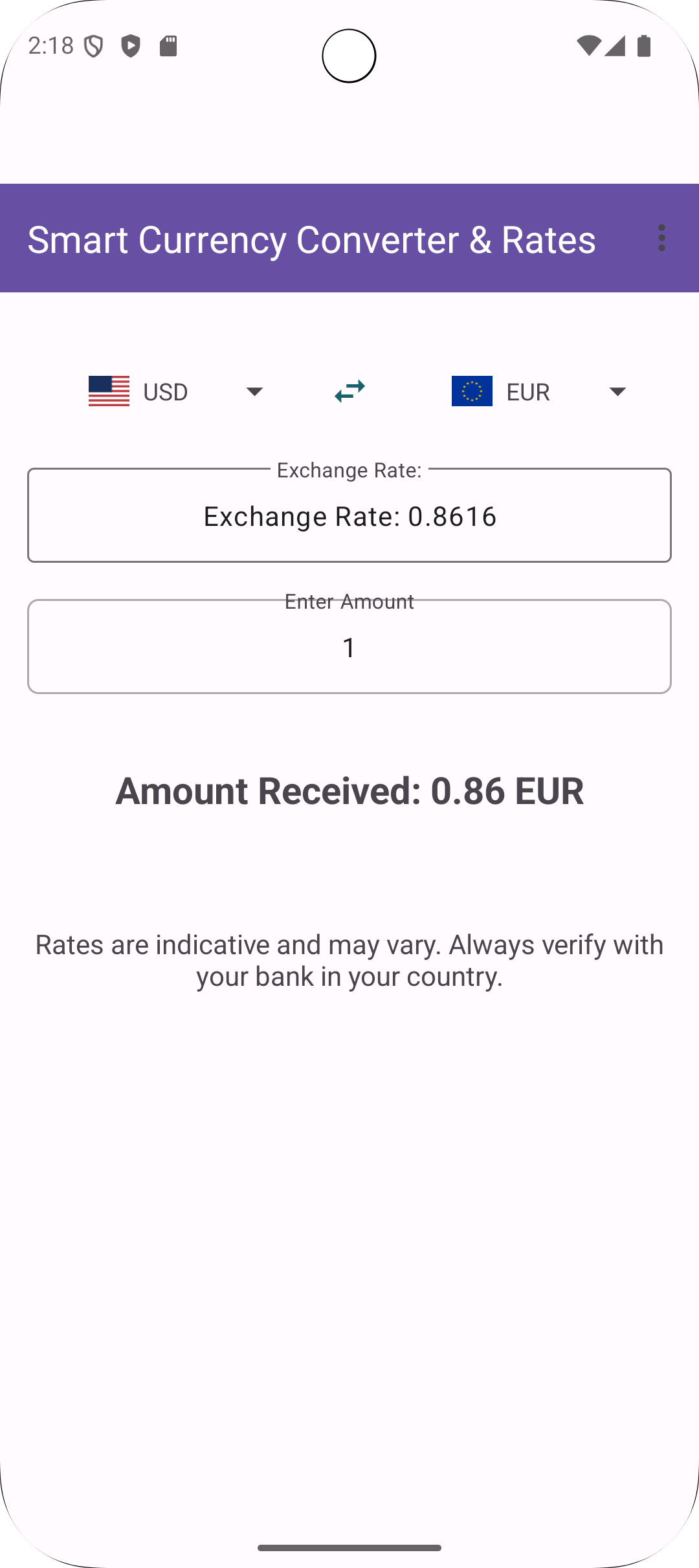The width and height of the screenshot is (699, 1568).
Task: Tap the app title Smart Currency Converter
Action: [x=311, y=239]
